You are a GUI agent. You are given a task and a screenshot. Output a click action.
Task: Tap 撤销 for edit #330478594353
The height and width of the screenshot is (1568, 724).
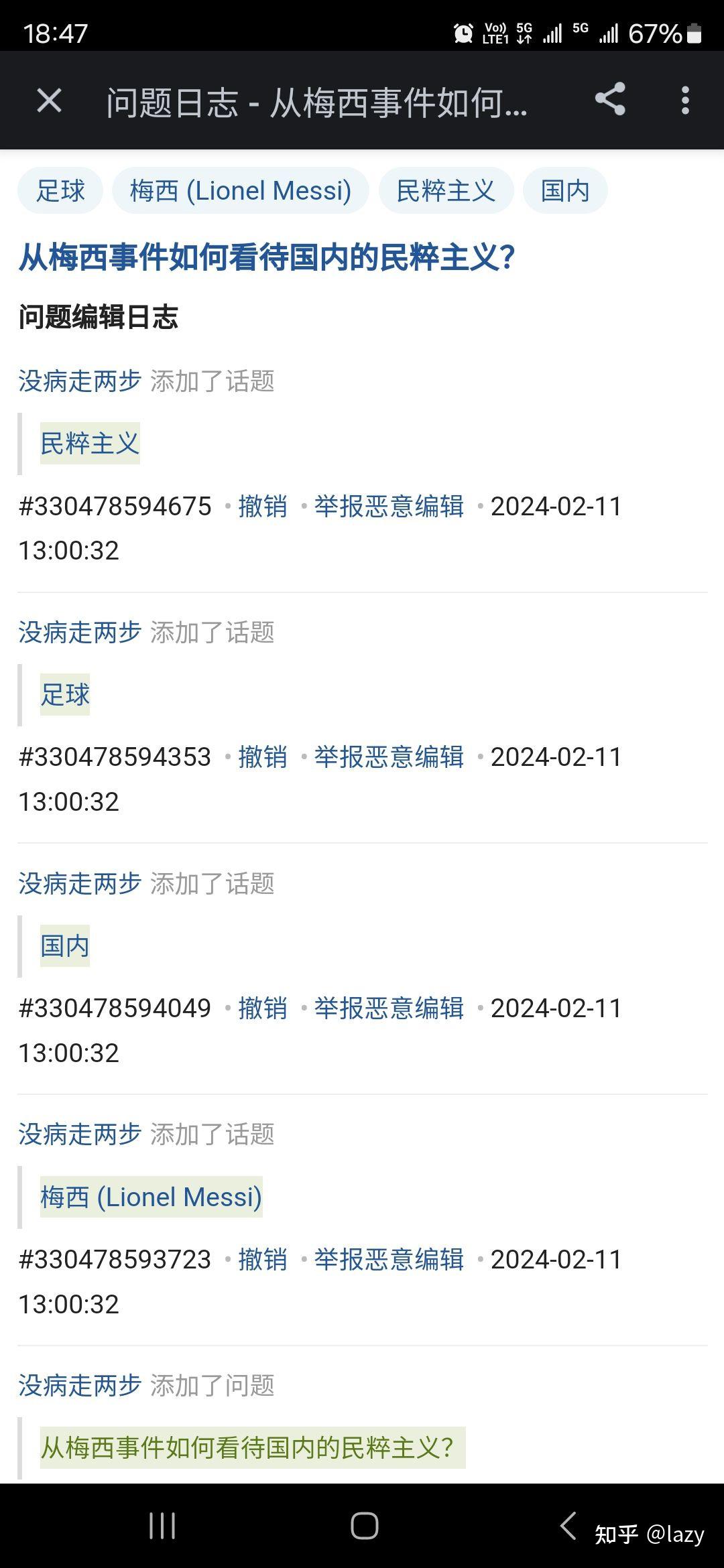(x=263, y=757)
